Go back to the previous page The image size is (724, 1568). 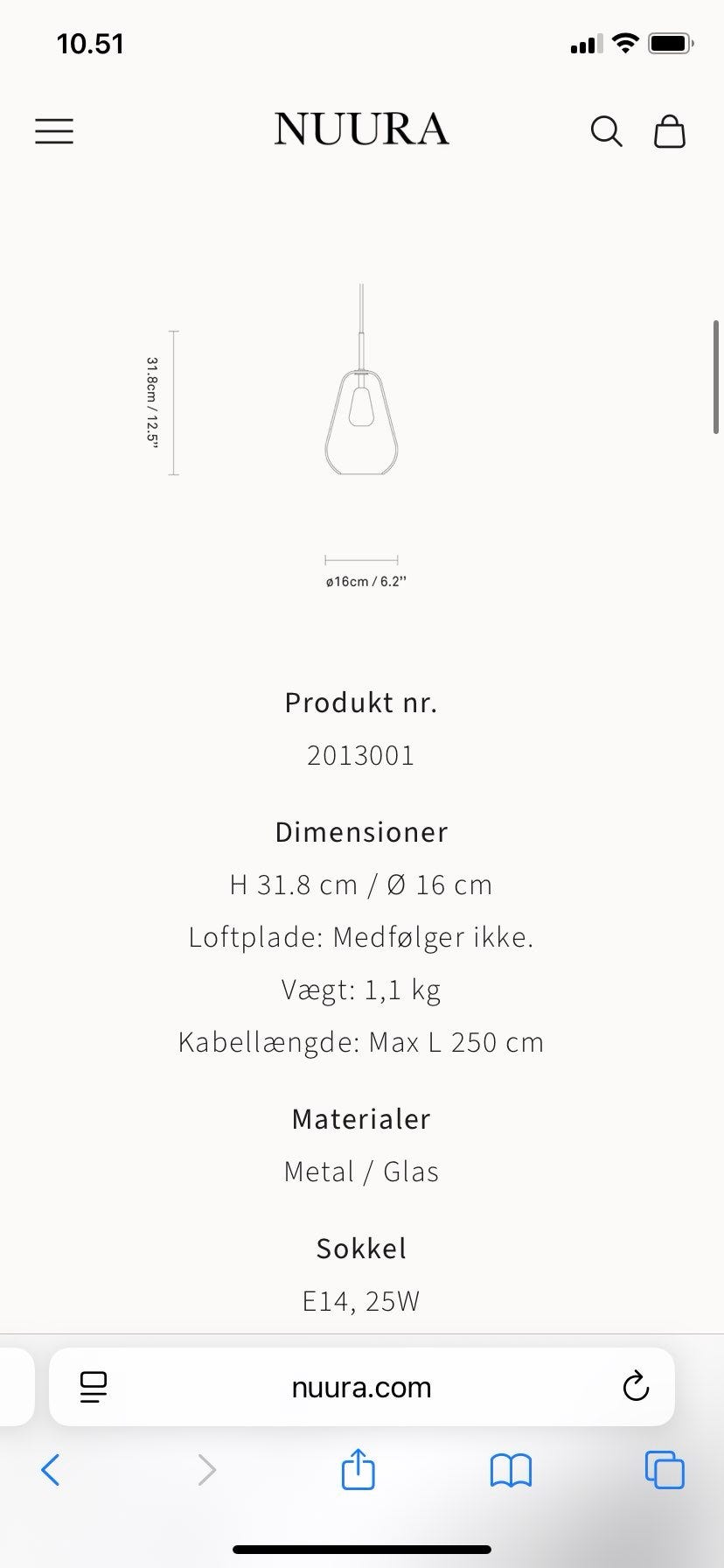click(x=51, y=1470)
